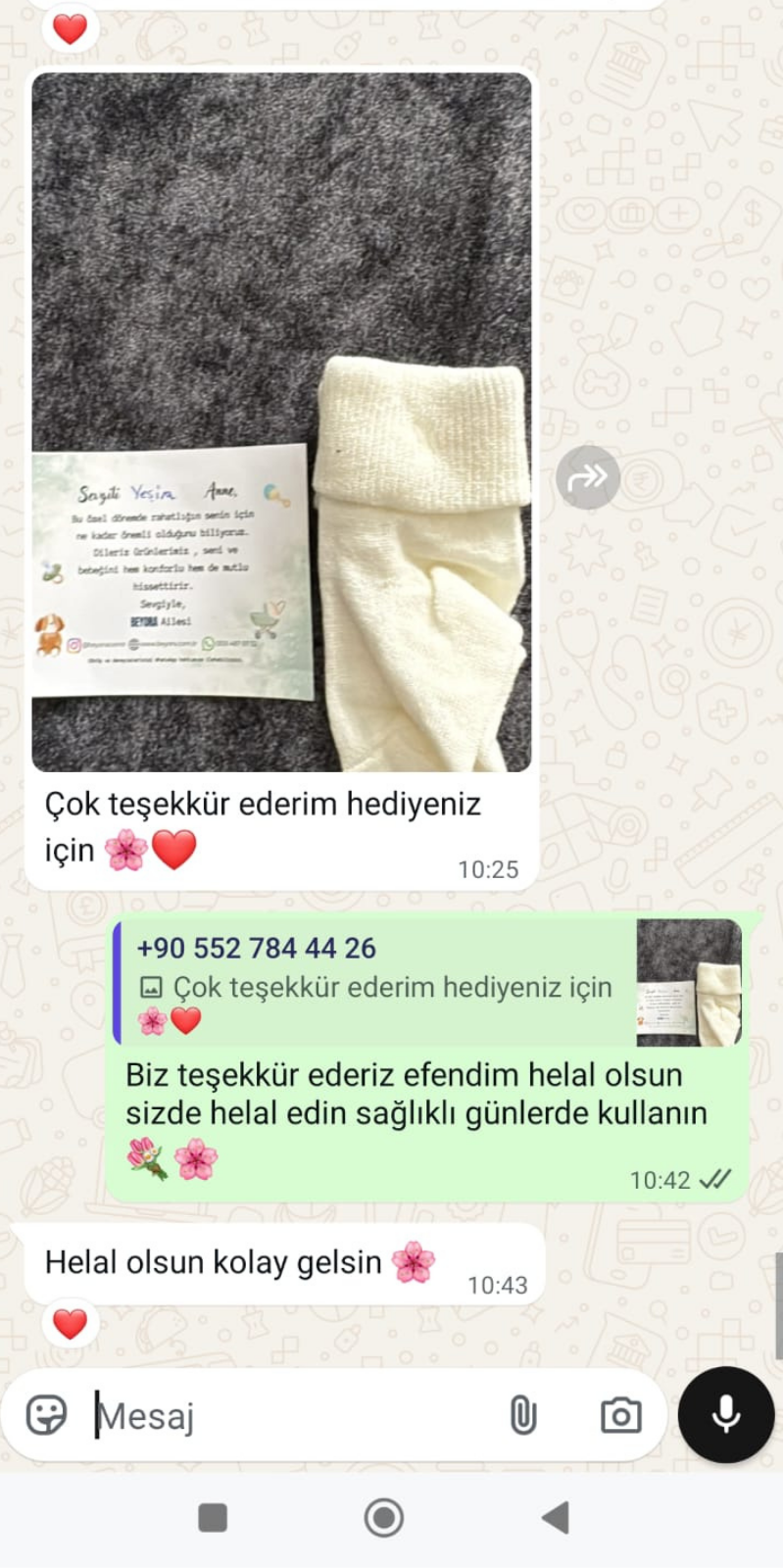Image resolution: width=784 pixels, height=1568 pixels.
Task: View heart reaction under Helal olsun message
Action: [x=70, y=1324]
